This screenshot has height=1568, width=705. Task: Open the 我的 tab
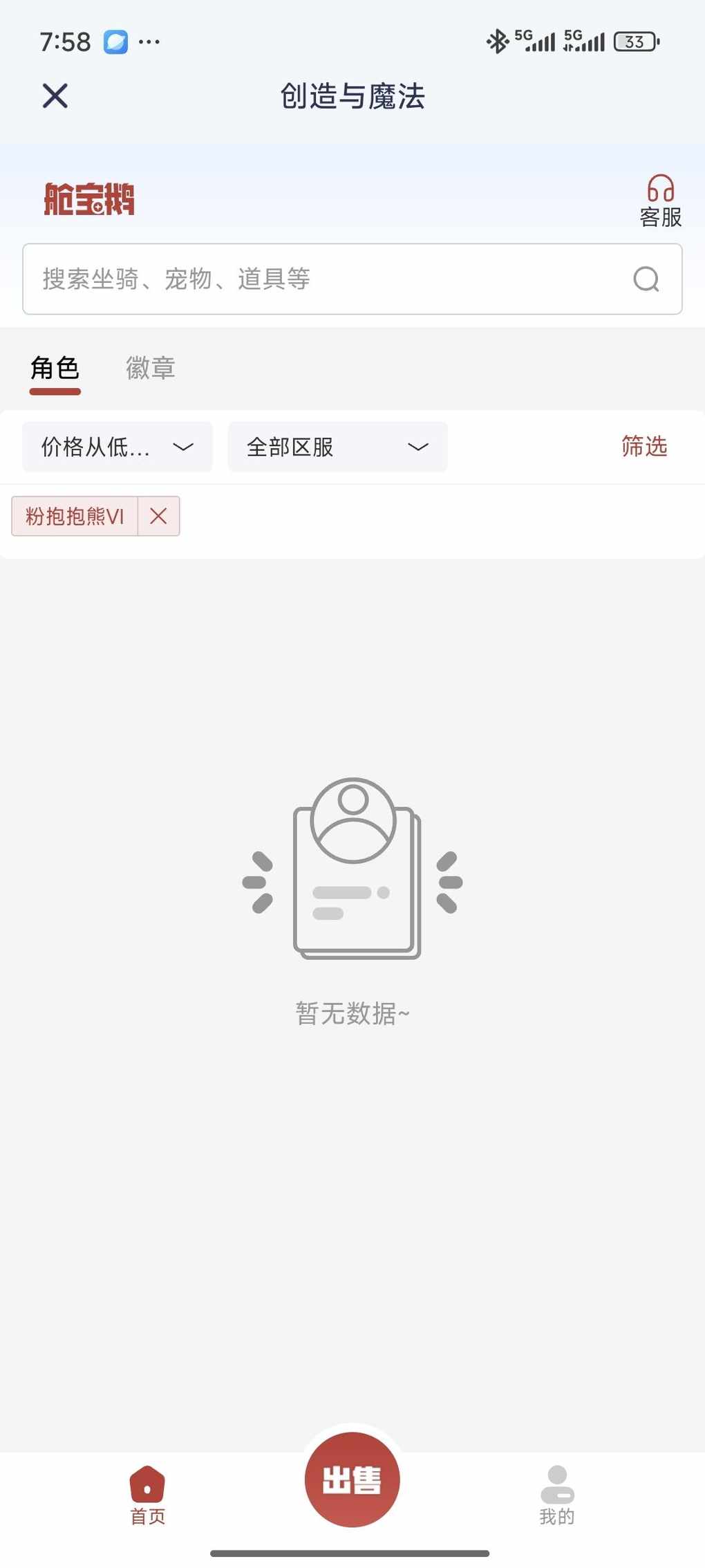pyautogui.click(x=556, y=1495)
